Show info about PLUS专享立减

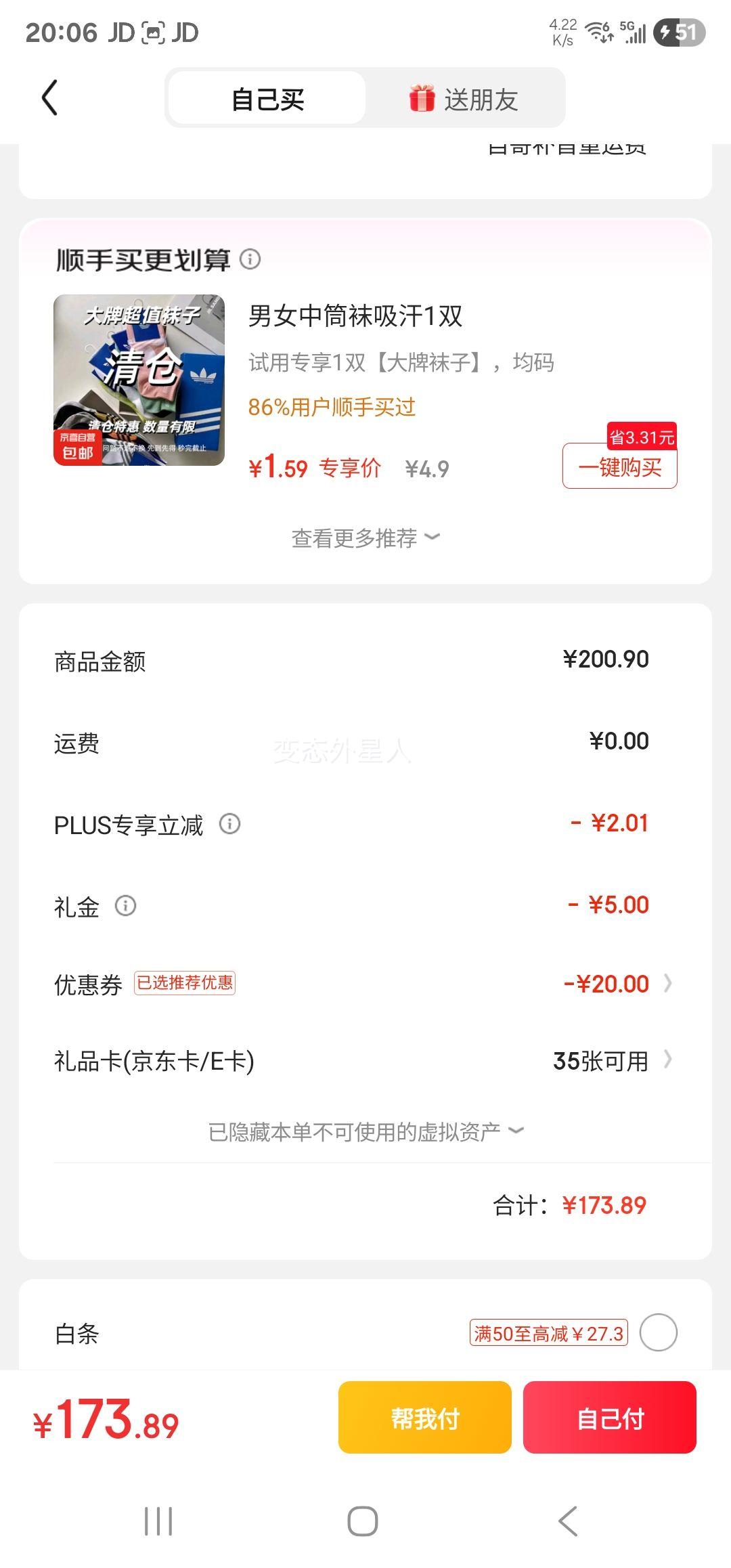pyautogui.click(x=229, y=824)
